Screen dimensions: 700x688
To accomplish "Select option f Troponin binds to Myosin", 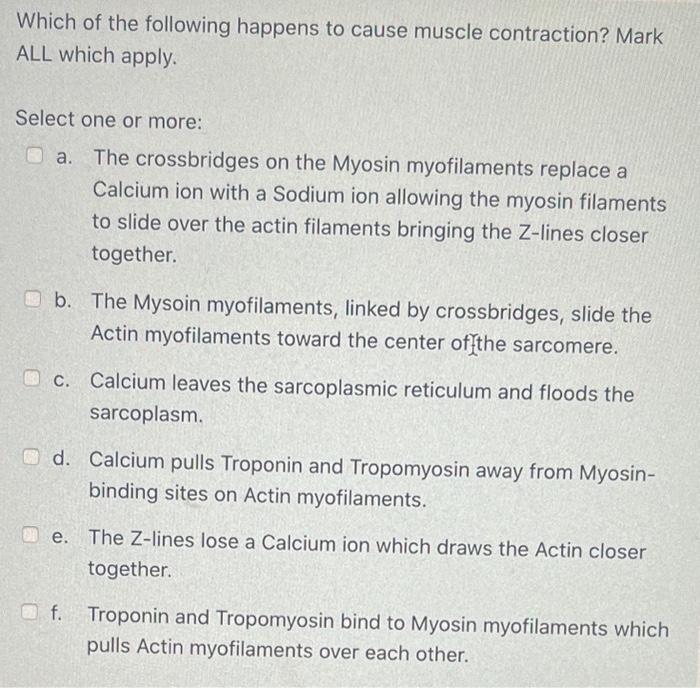I will pyautogui.click(x=29, y=612).
